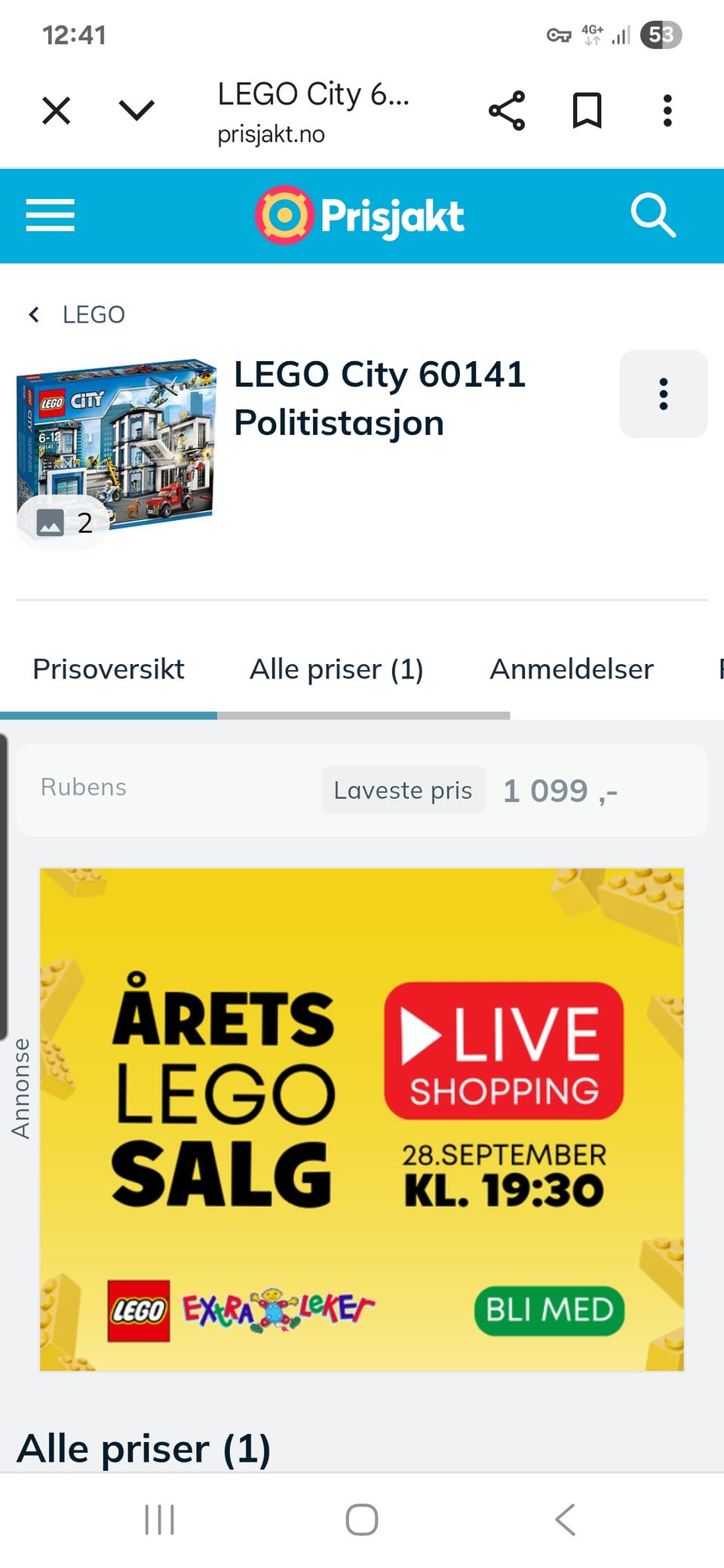Tap the BLI MED button

(x=549, y=1312)
